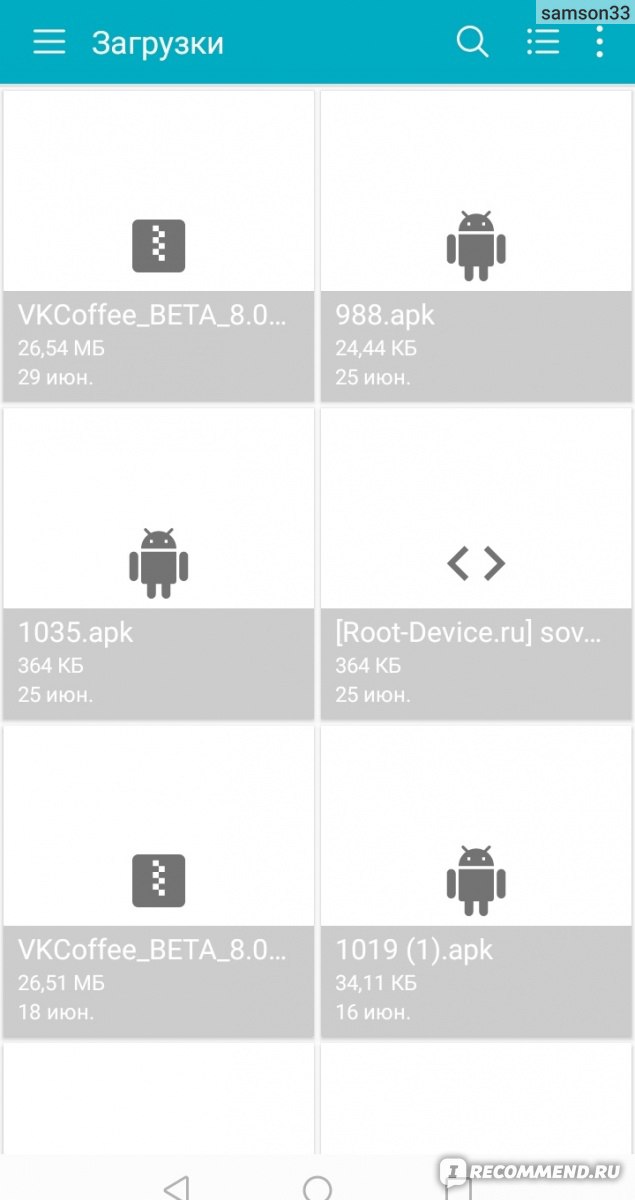This screenshot has width=635, height=1200.
Task: Open the 1019 (1).apk file
Action: pyautogui.click(x=476, y=882)
